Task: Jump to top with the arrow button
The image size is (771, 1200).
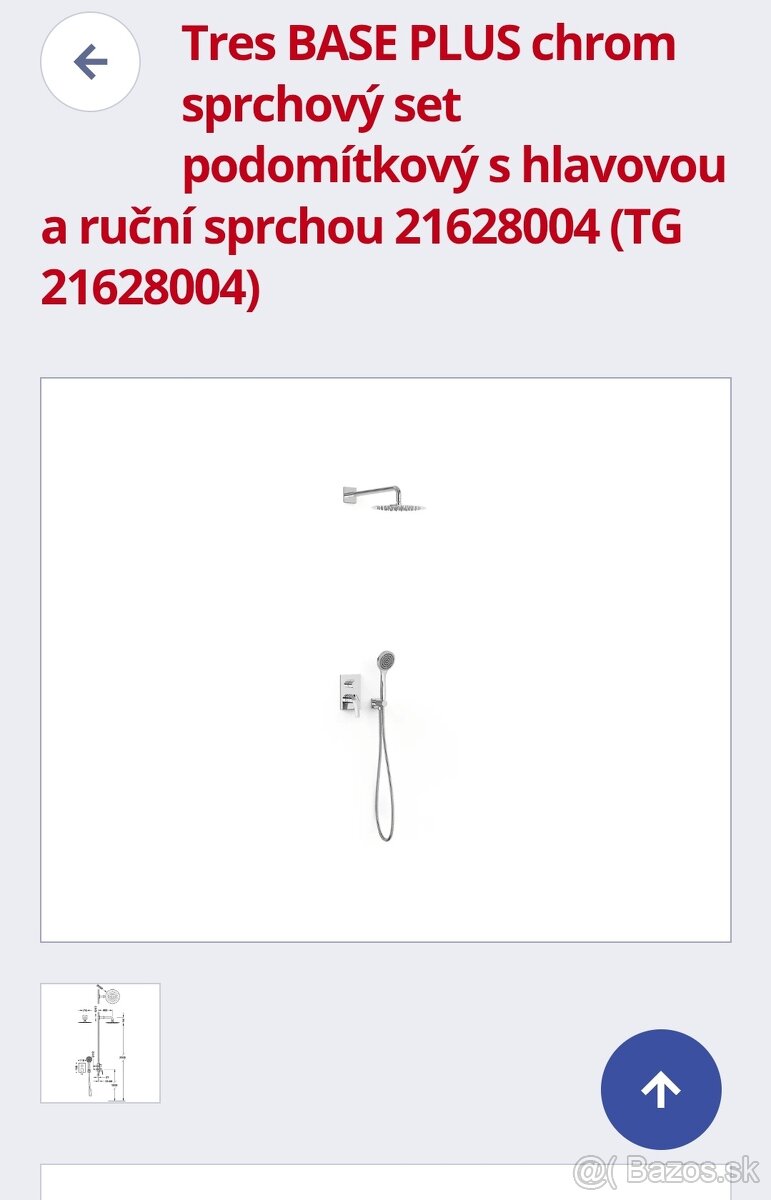Action: coord(660,1089)
